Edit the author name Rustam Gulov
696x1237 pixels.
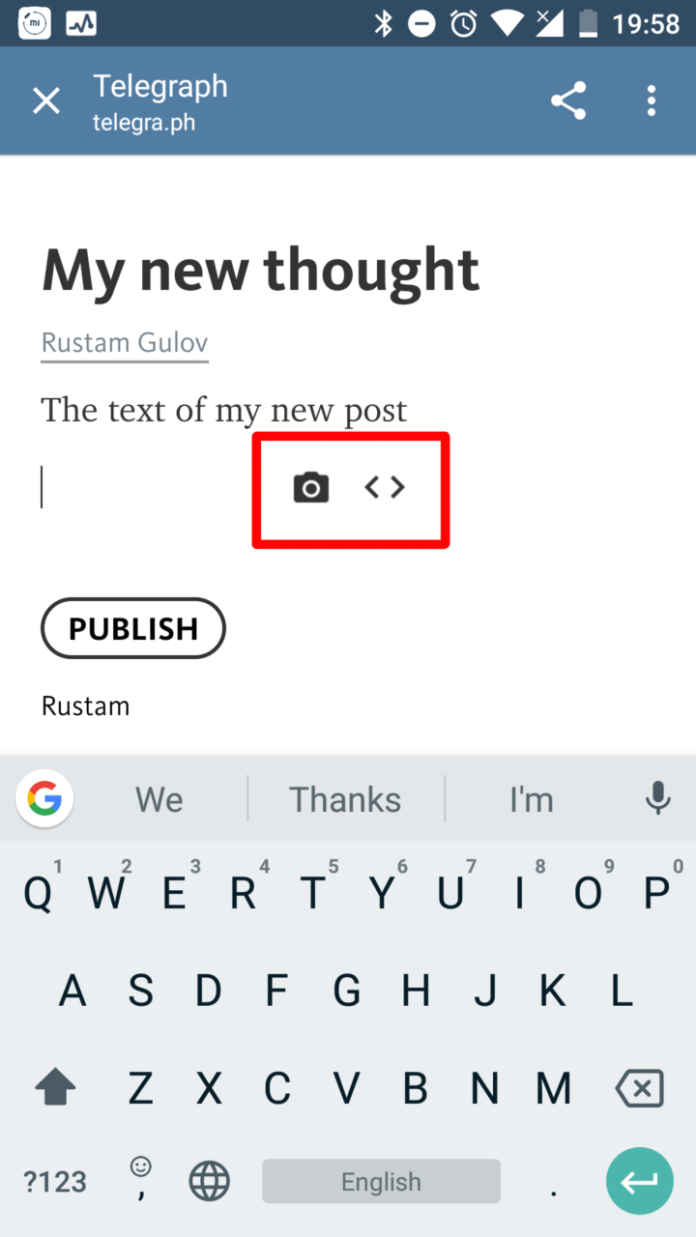click(x=124, y=343)
